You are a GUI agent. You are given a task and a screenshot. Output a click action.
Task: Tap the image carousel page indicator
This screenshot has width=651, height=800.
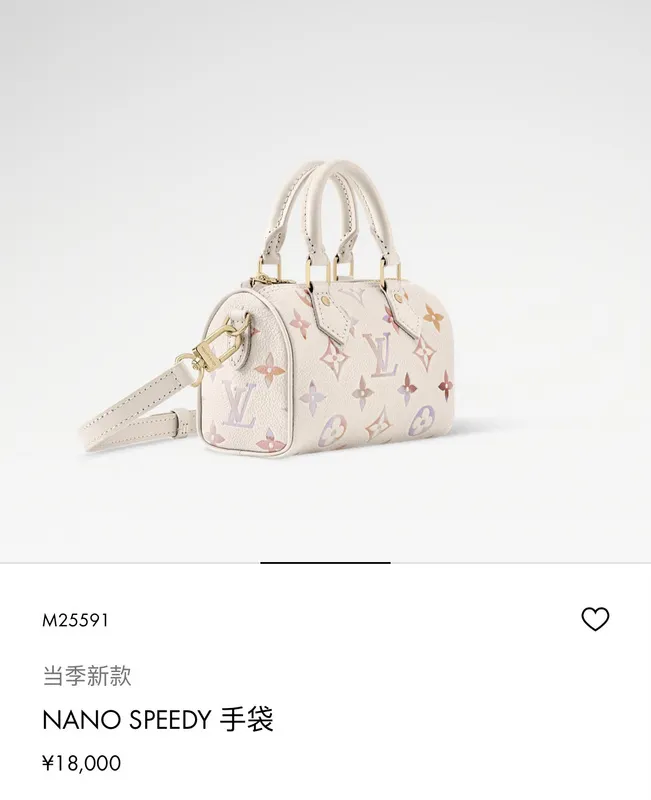point(326,562)
